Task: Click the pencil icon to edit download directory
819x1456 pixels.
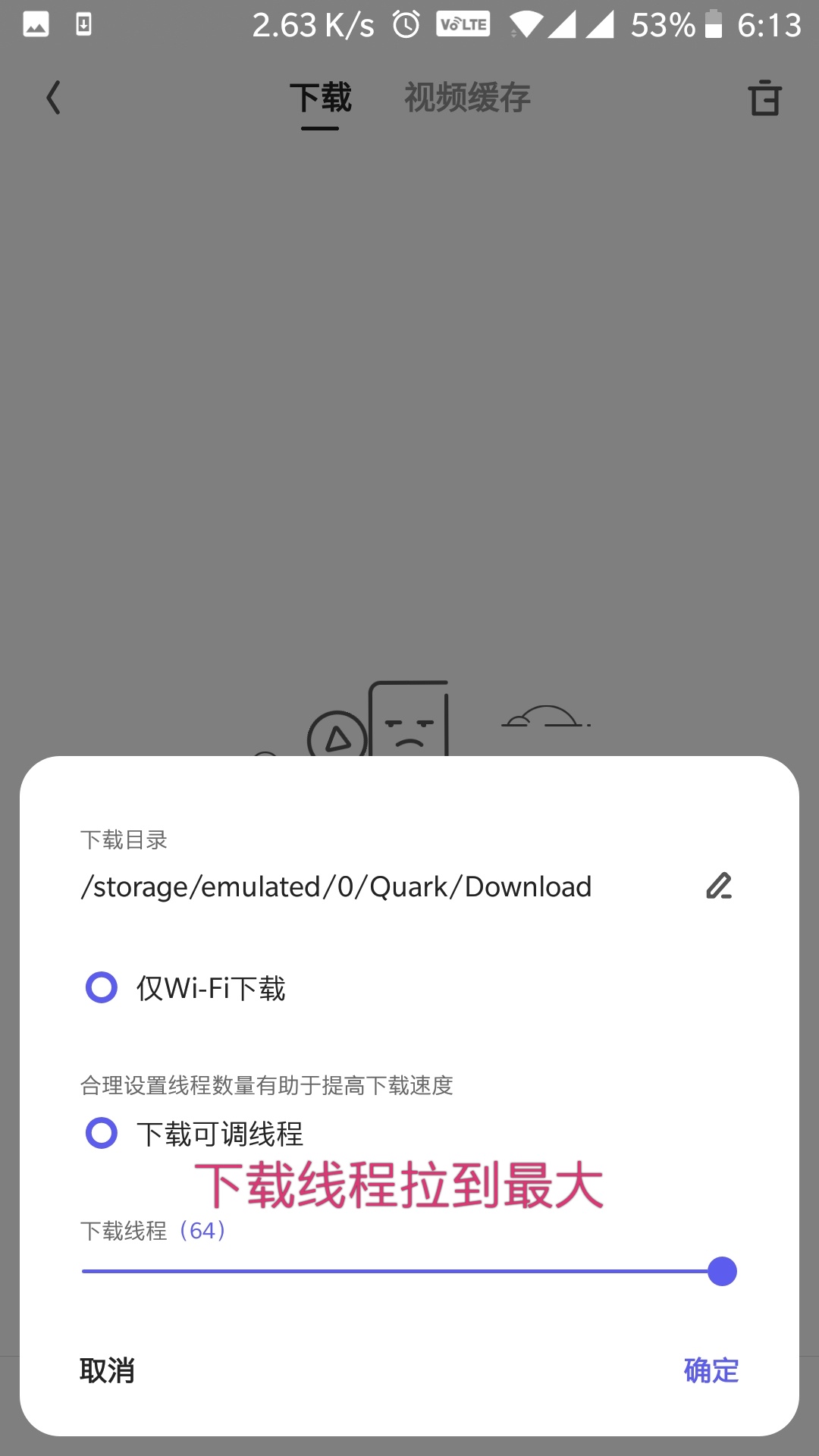Action: [x=719, y=886]
